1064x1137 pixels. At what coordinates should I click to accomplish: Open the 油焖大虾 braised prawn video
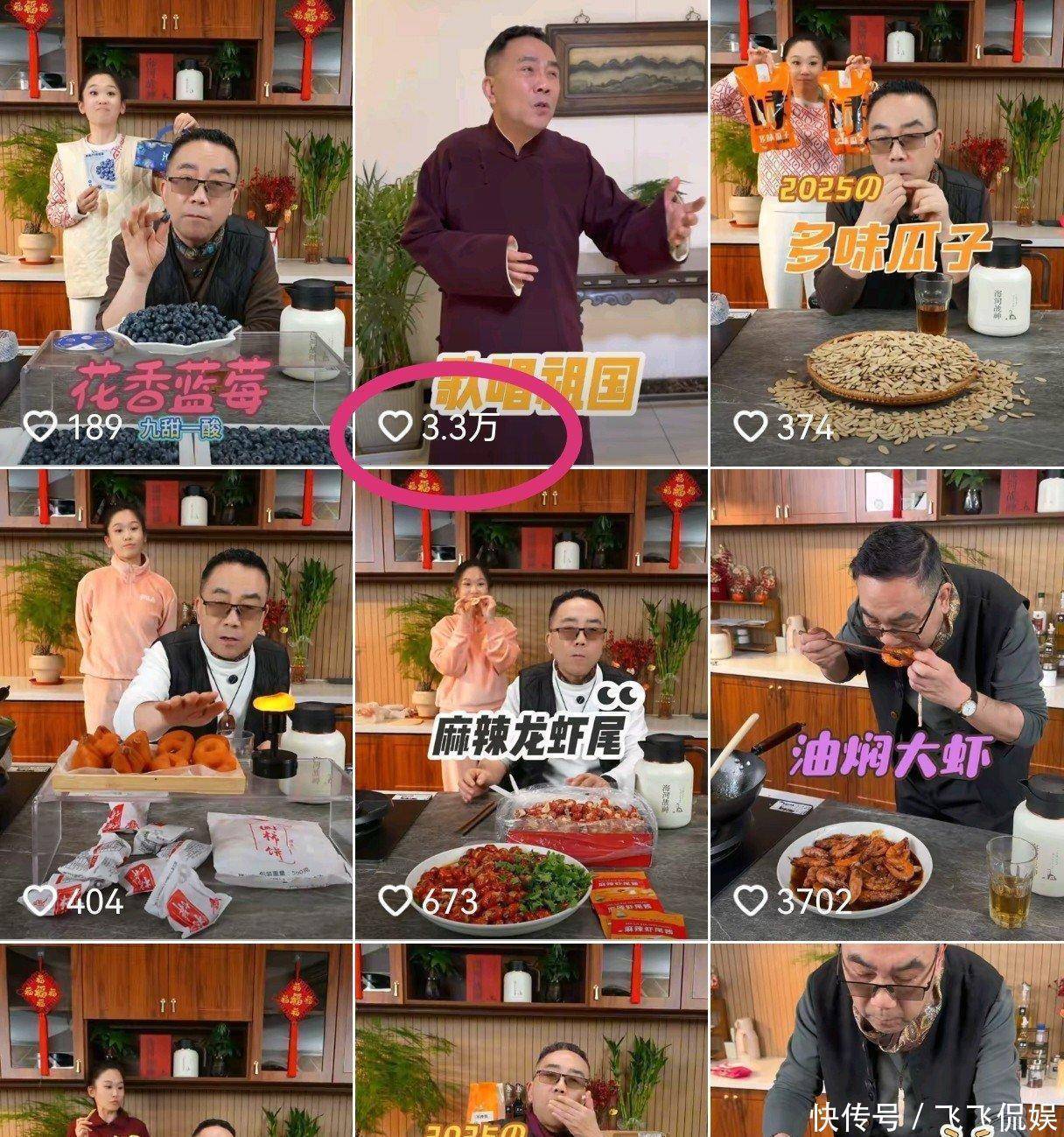pos(886,705)
